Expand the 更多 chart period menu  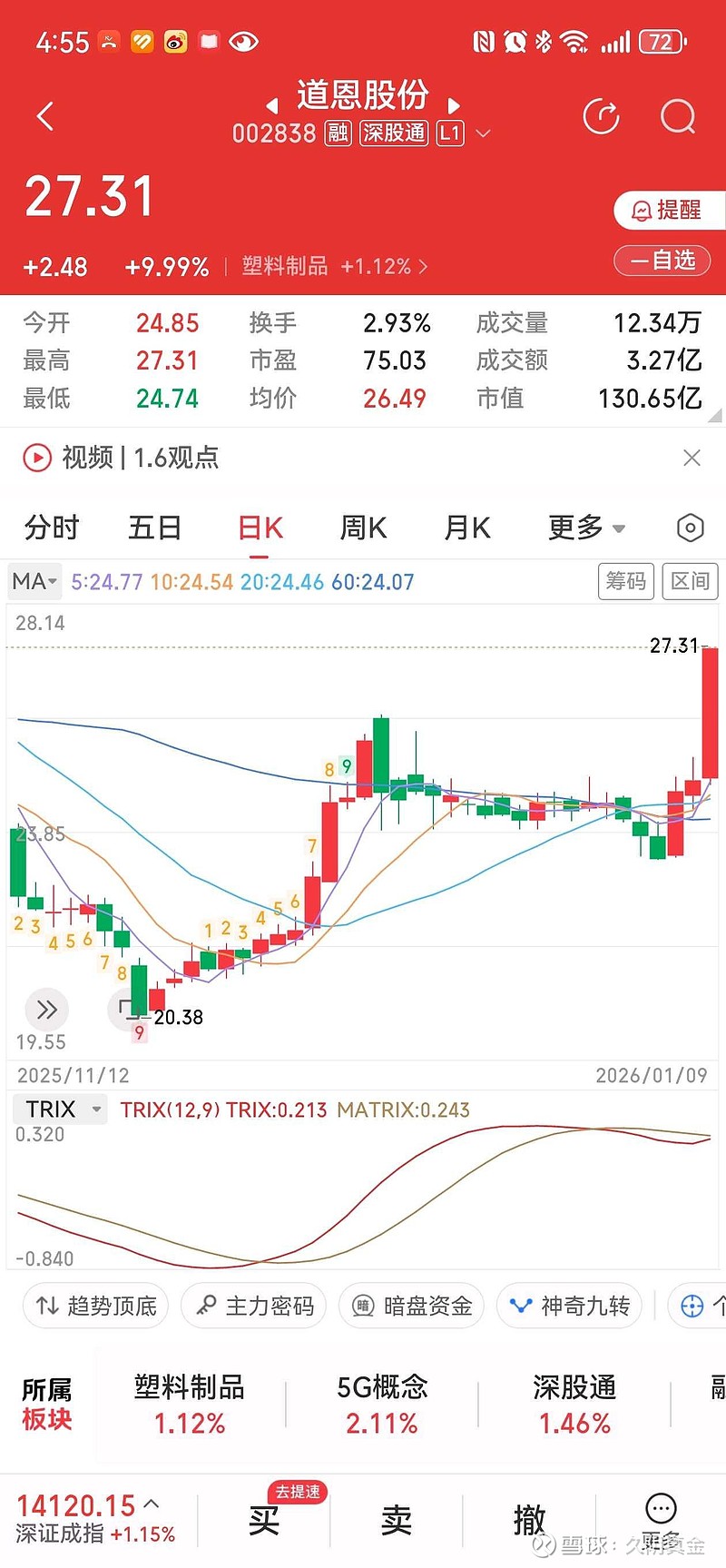(x=585, y=528)
